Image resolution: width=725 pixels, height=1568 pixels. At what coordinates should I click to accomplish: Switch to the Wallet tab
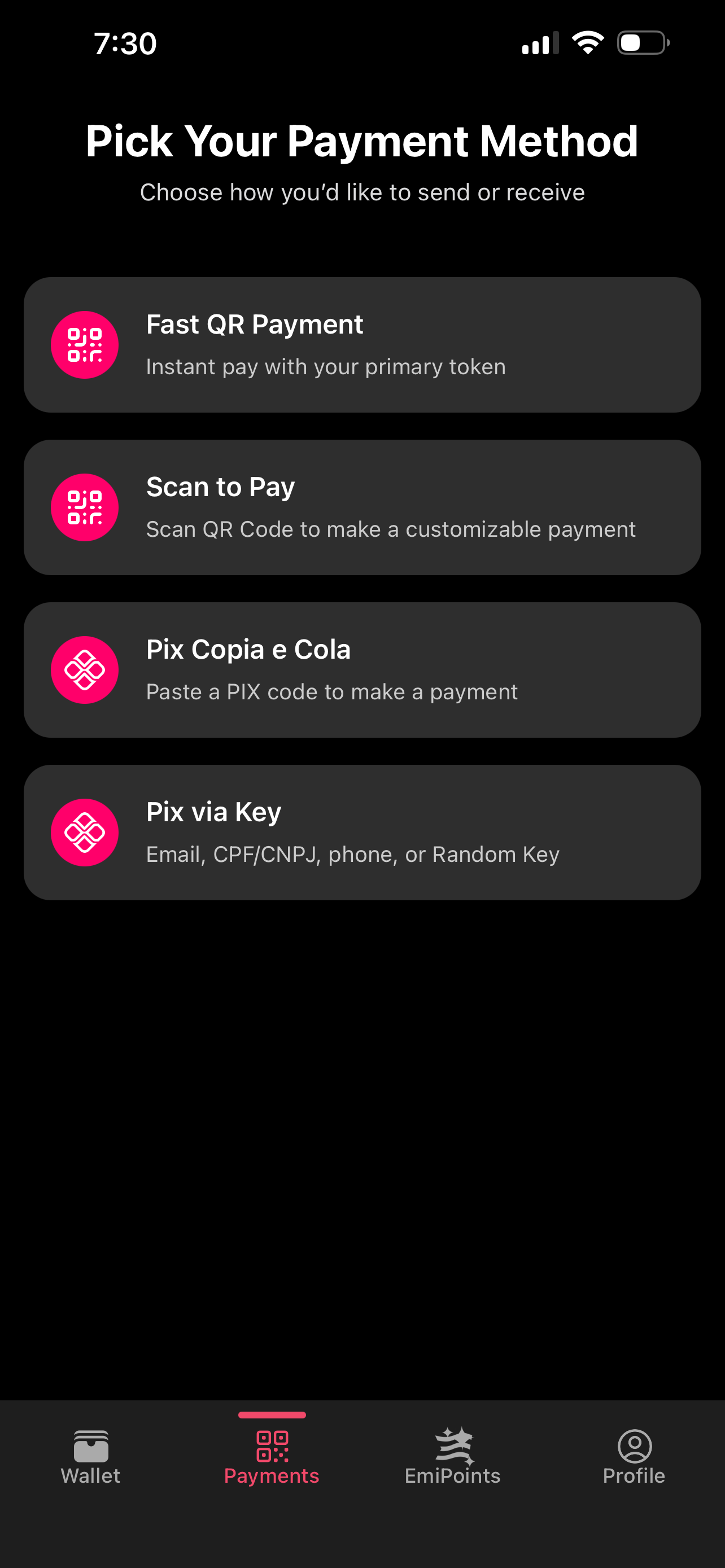(91, 1457)
